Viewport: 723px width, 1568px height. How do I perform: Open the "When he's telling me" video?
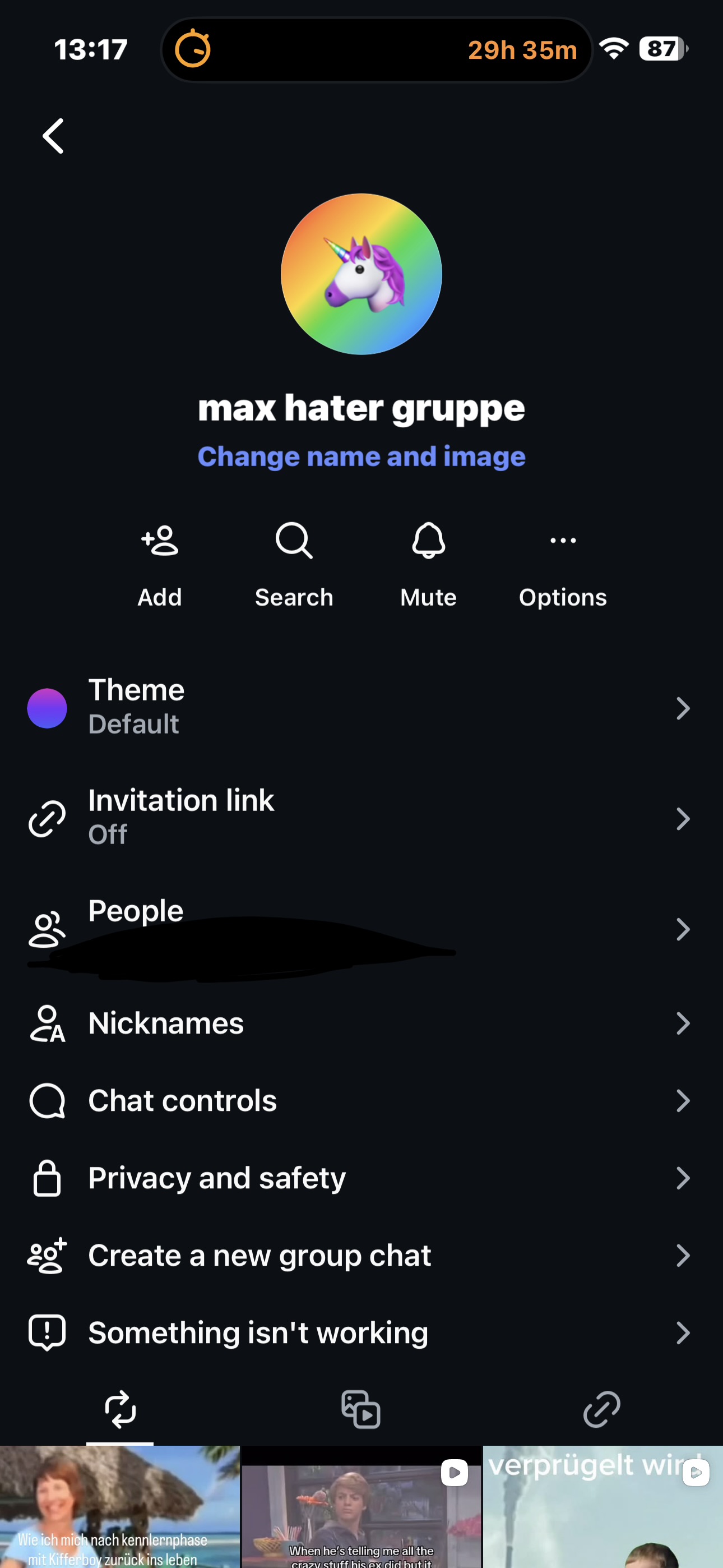(x=361, y=1510)
